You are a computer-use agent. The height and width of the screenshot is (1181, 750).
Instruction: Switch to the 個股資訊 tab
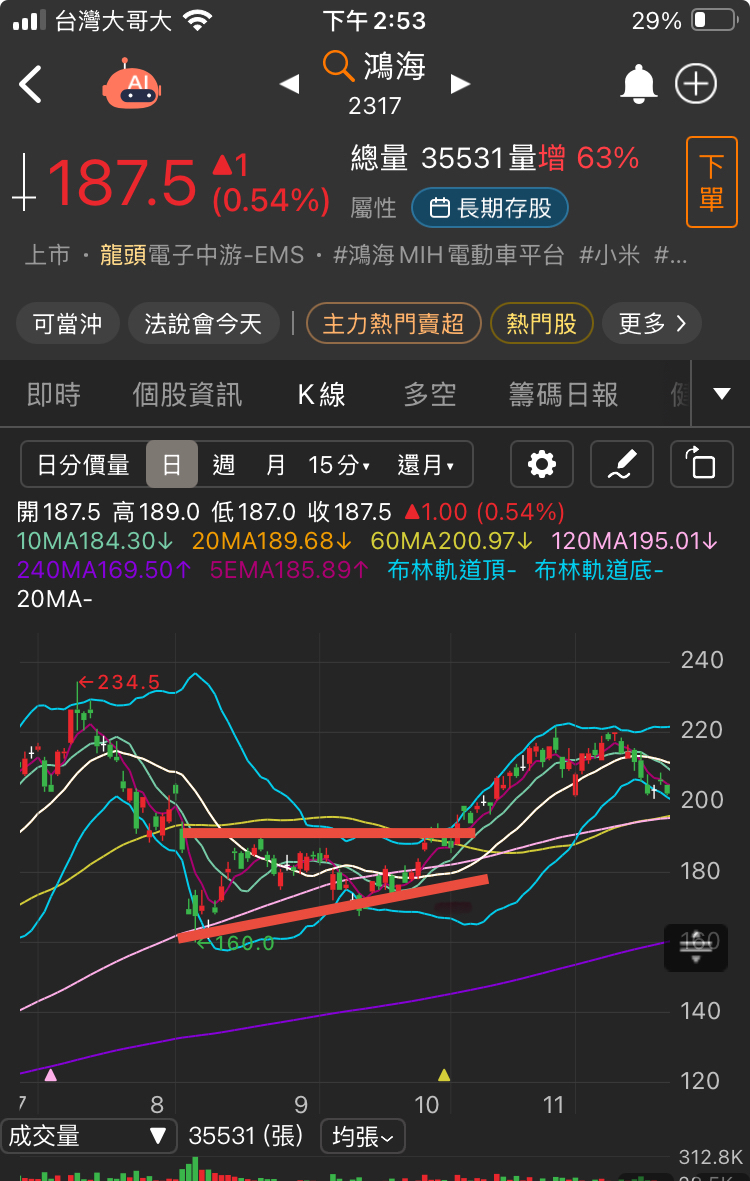[x=187, y=395]
